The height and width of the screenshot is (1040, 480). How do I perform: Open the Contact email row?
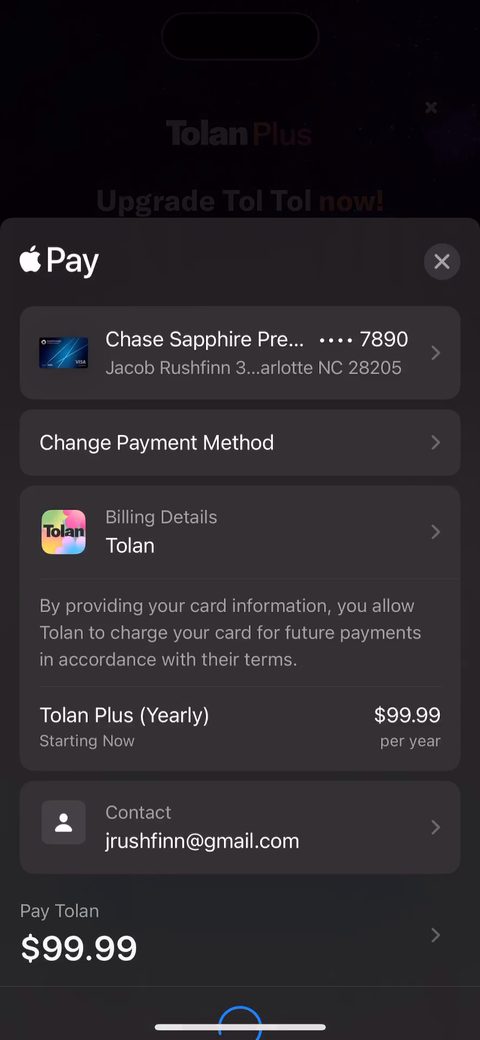click(240, 827)
